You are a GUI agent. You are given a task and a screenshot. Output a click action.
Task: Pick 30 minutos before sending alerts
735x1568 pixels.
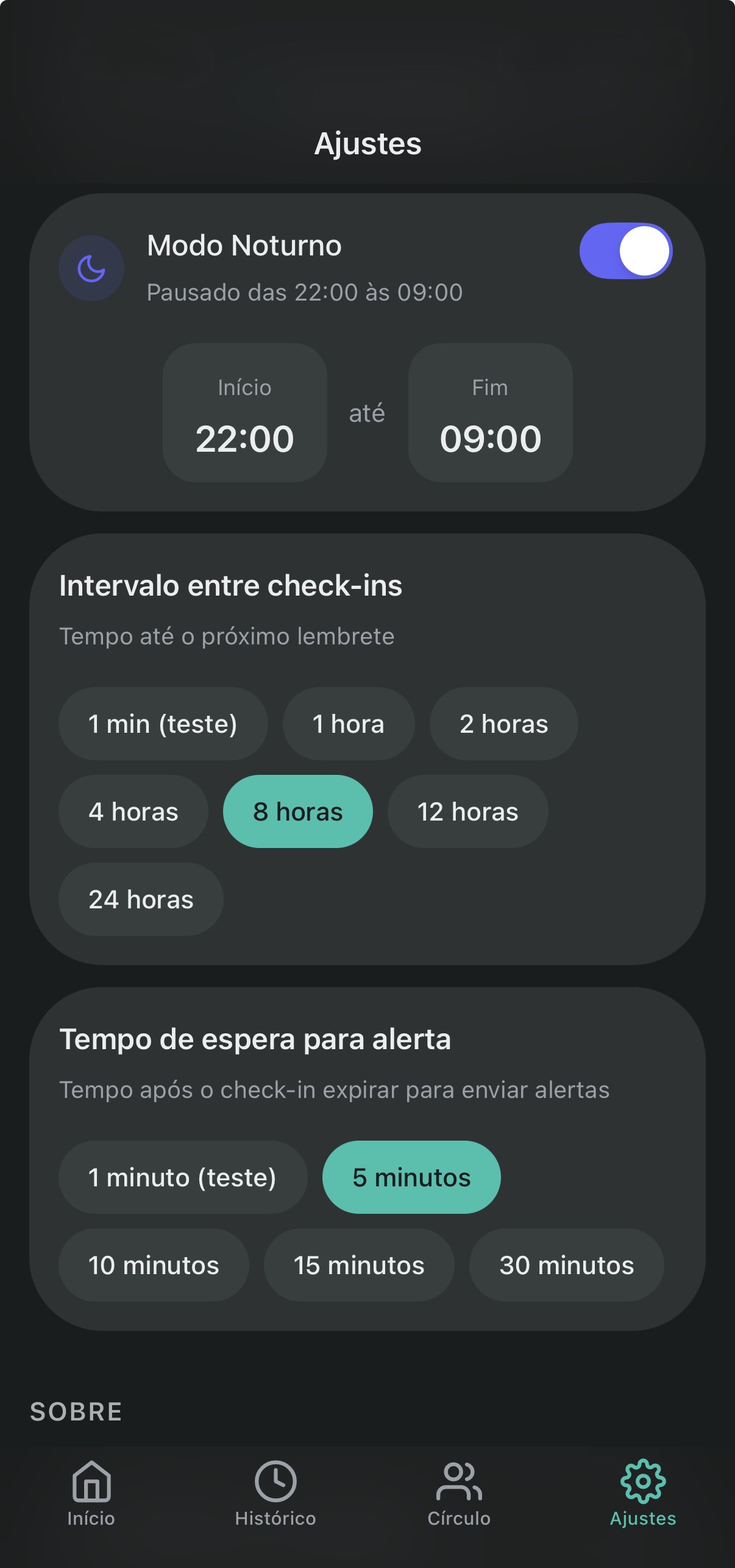566,1265
